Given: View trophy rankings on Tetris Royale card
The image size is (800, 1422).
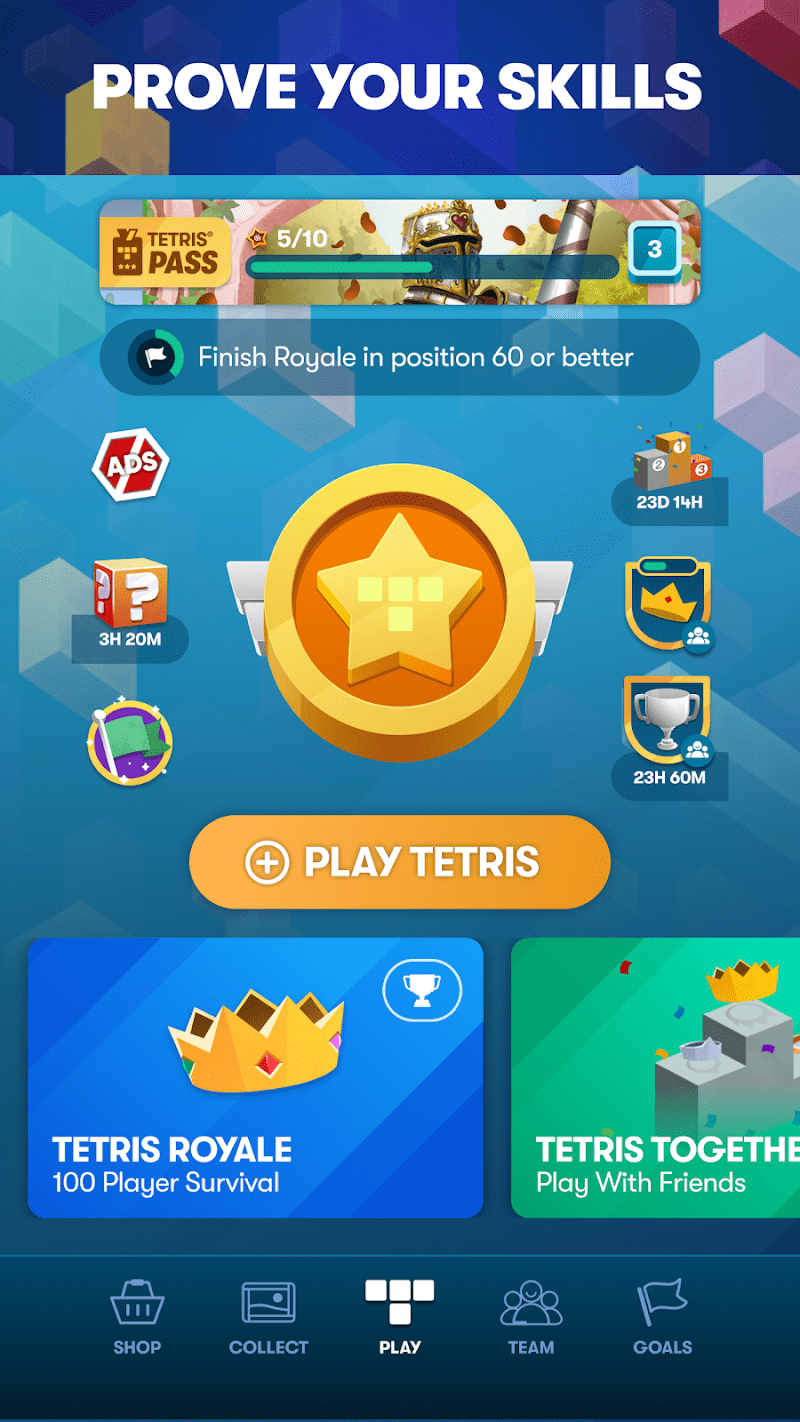Looking at the screenshot, I should click(x=422, y=991).
